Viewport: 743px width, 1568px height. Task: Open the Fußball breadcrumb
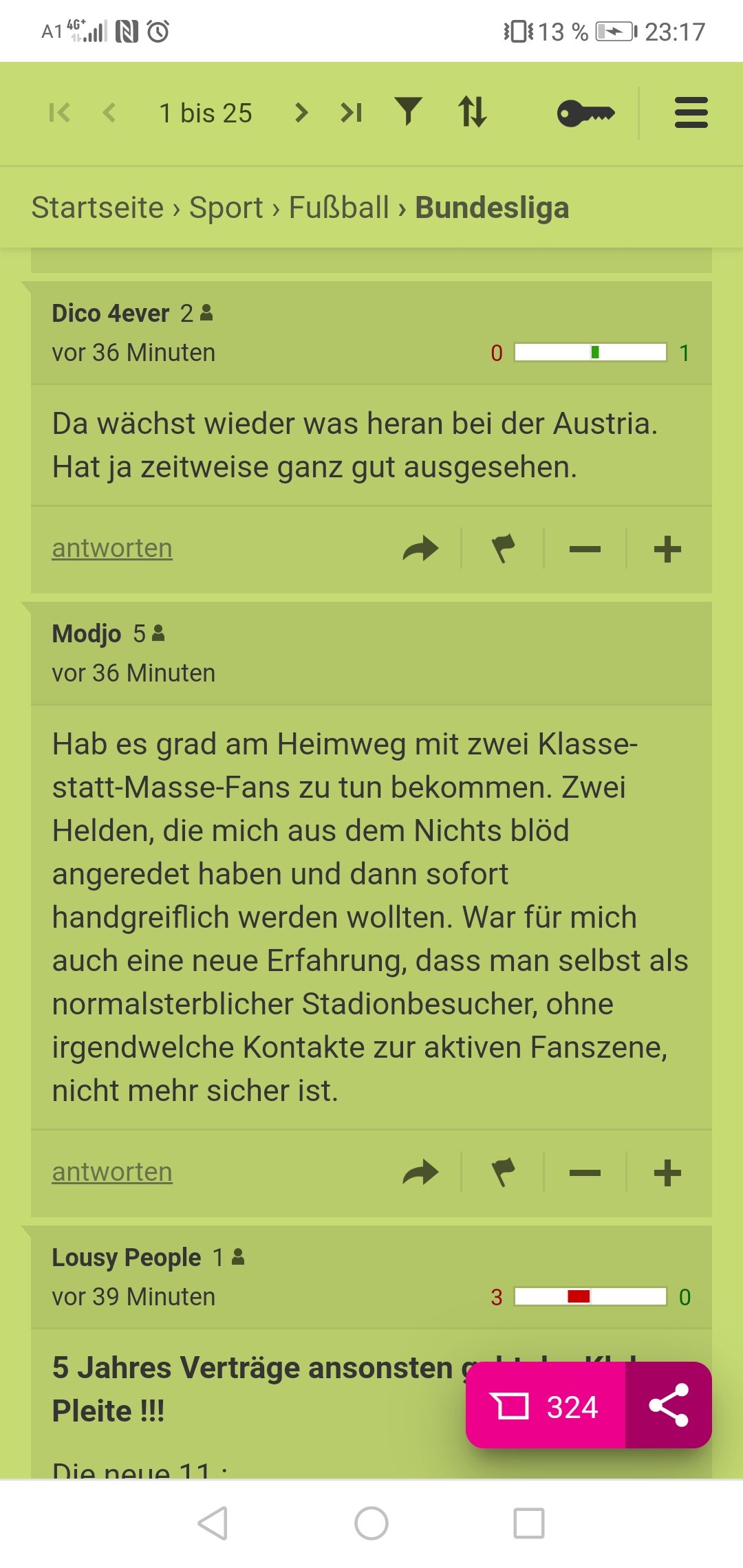tap(338, 208)
